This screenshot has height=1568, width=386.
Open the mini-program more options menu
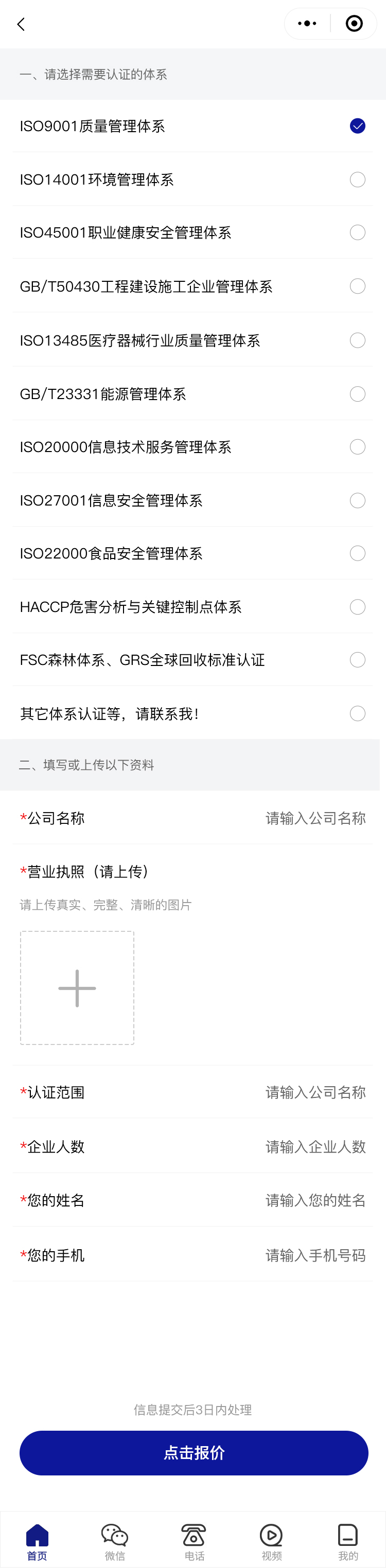click(x=307, y=24)
